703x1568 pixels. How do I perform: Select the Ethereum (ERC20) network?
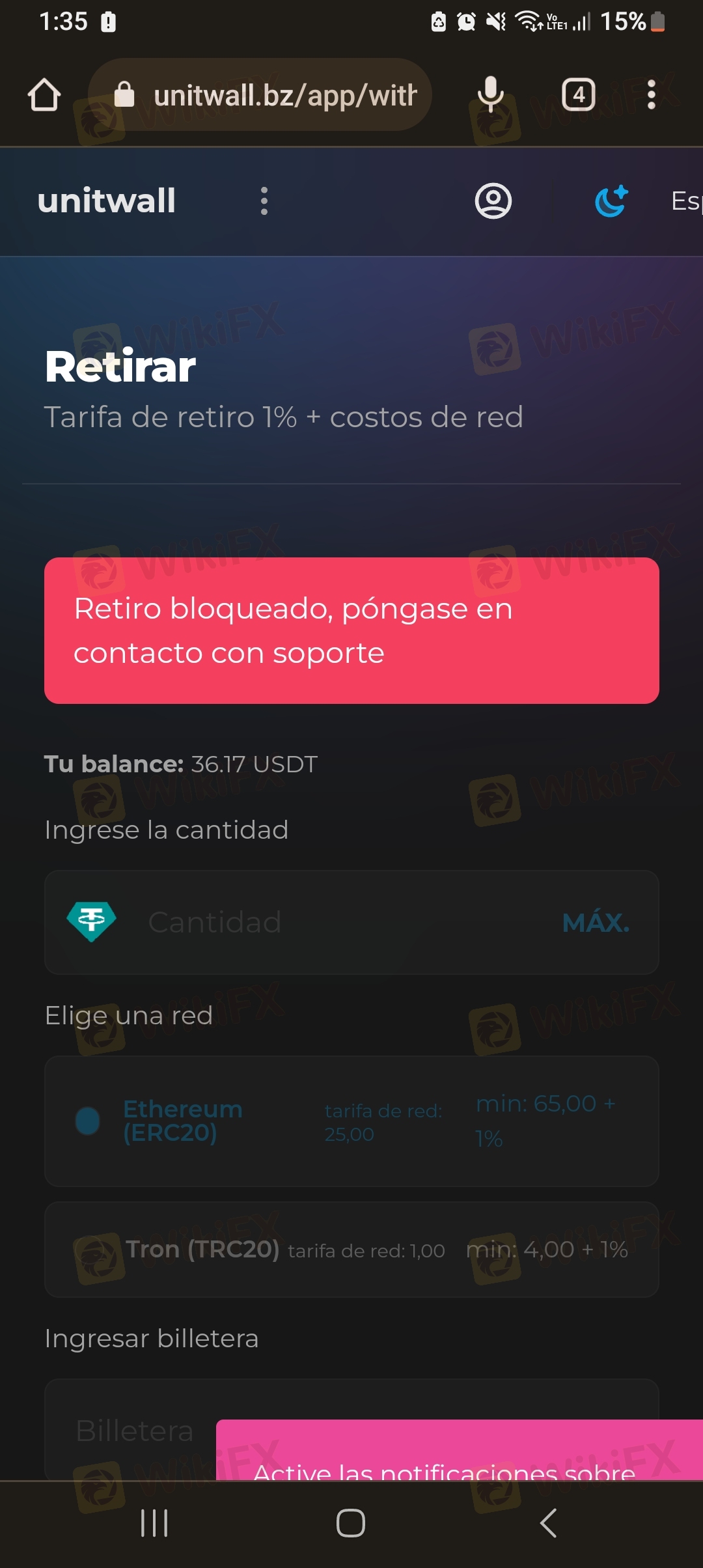coord(351,1121)
